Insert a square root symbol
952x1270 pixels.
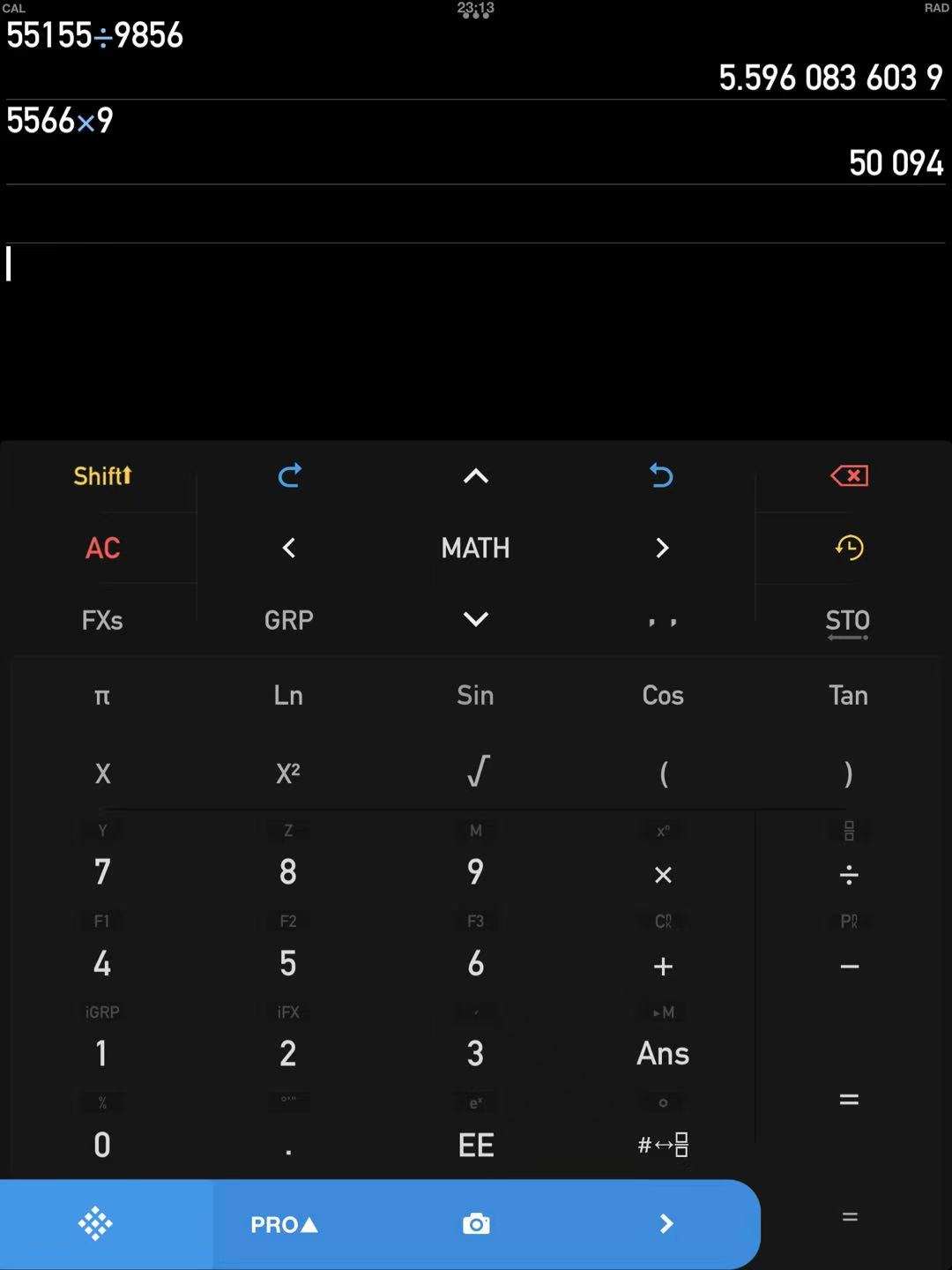pyautogui.click(x=476, y=773)
